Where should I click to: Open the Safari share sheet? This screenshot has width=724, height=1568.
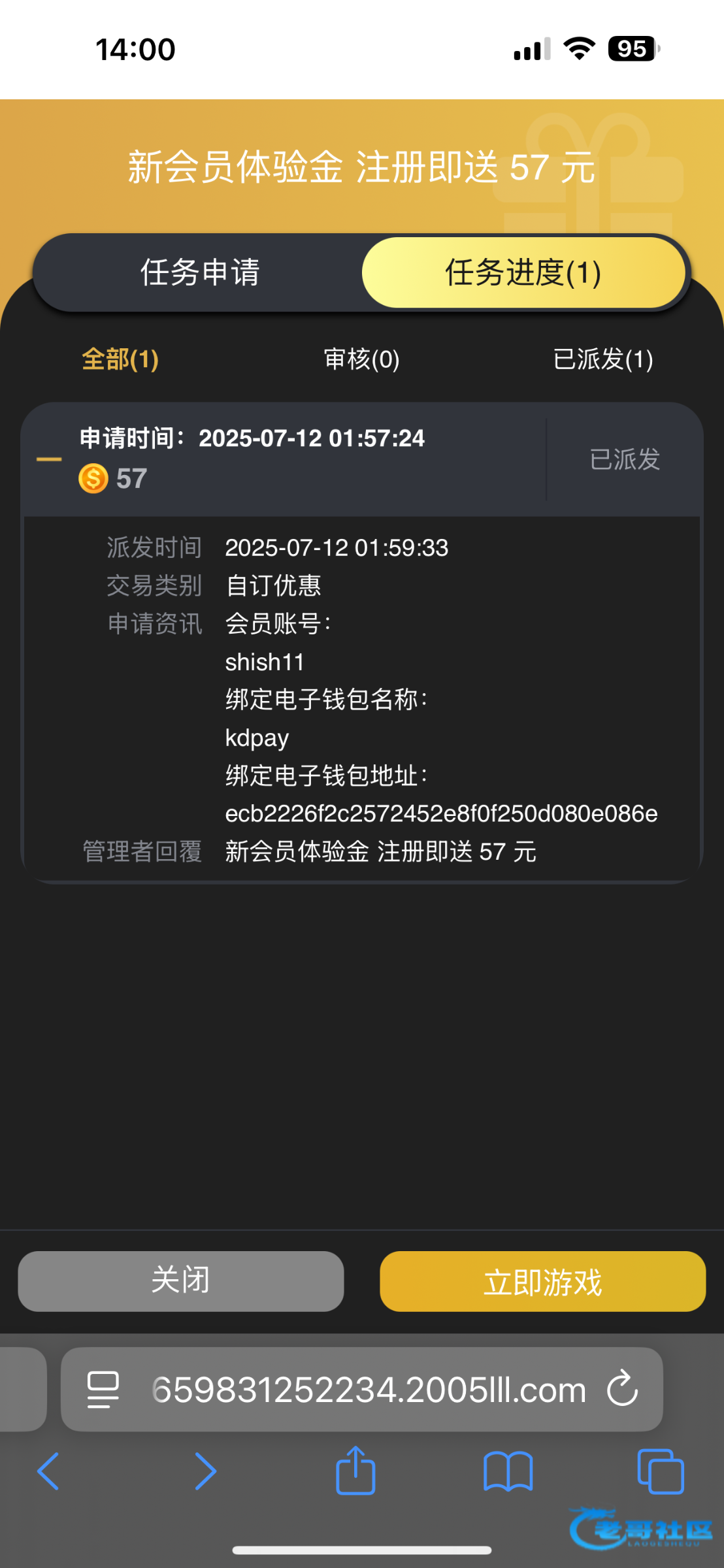(x=355, y=1470)
